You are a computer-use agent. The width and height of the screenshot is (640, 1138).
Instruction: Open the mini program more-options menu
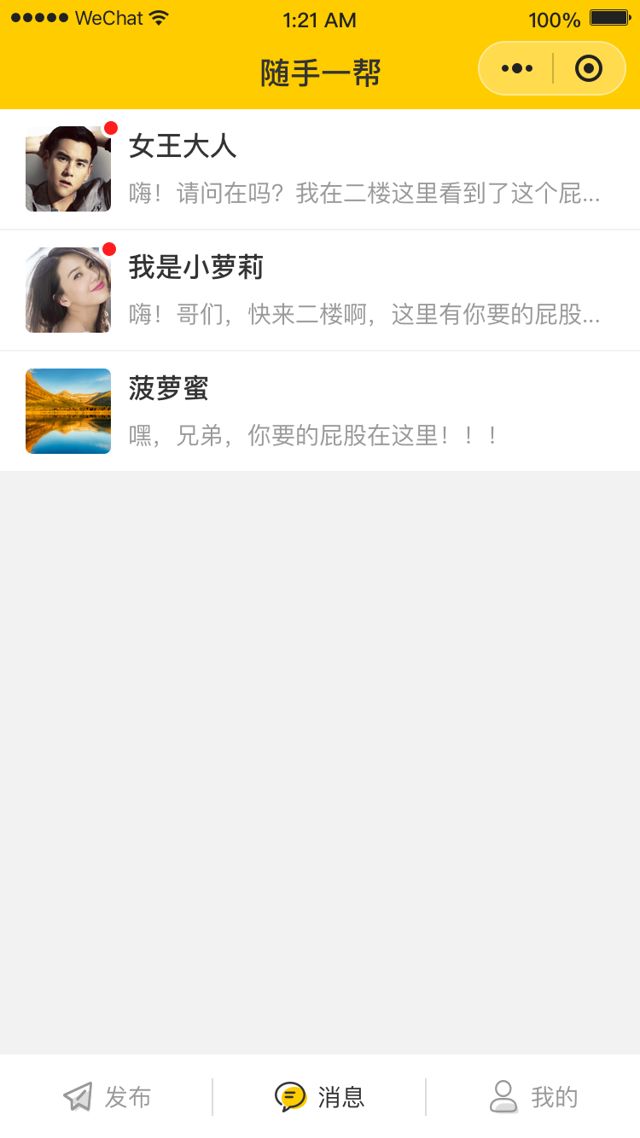(x=517, y=69)
